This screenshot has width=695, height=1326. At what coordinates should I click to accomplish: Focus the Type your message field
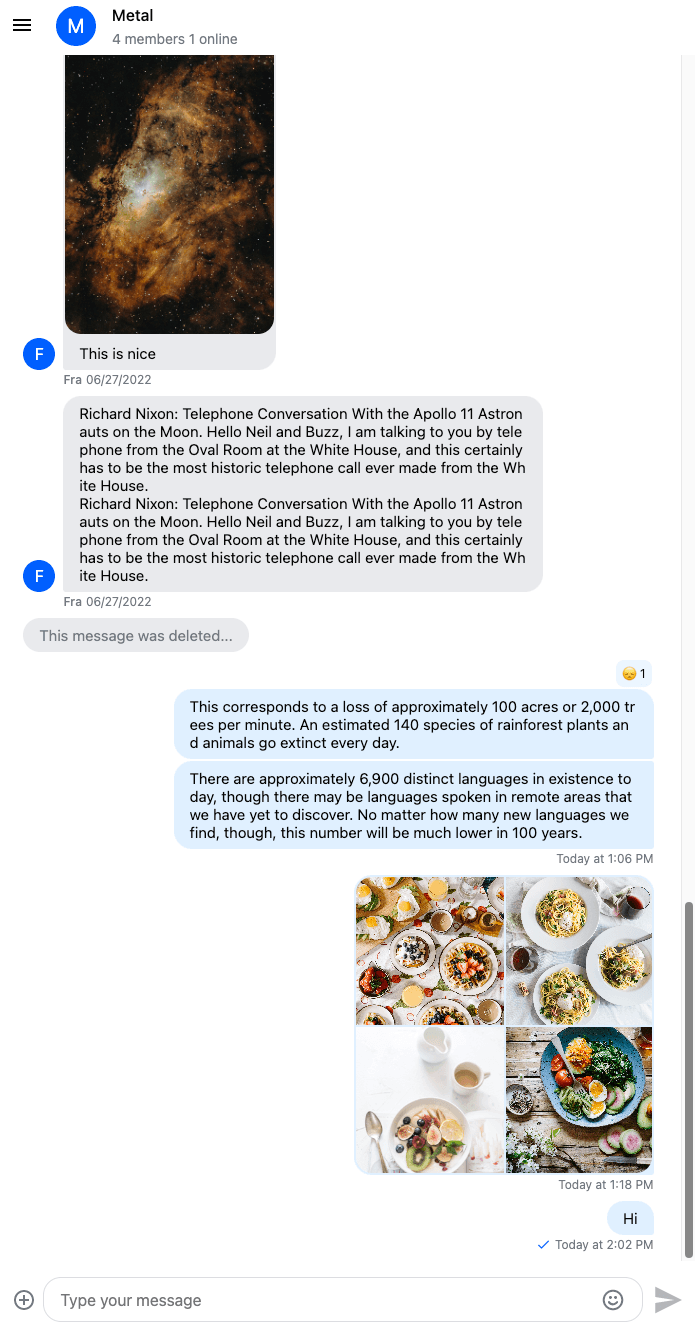(320, 1300)
